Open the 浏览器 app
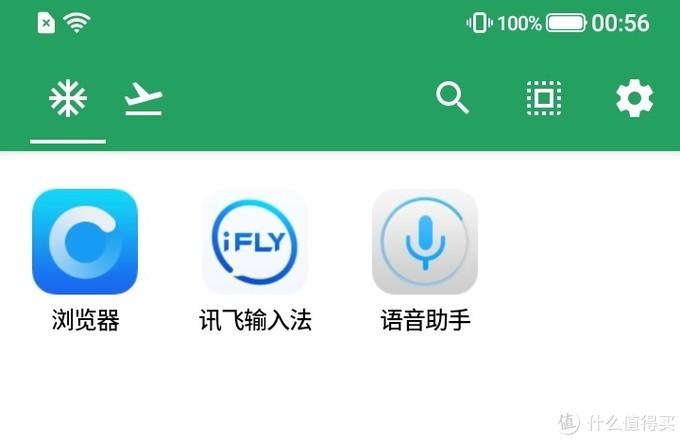Viewport: 680px width, 440px height. (x=85, y=242)
